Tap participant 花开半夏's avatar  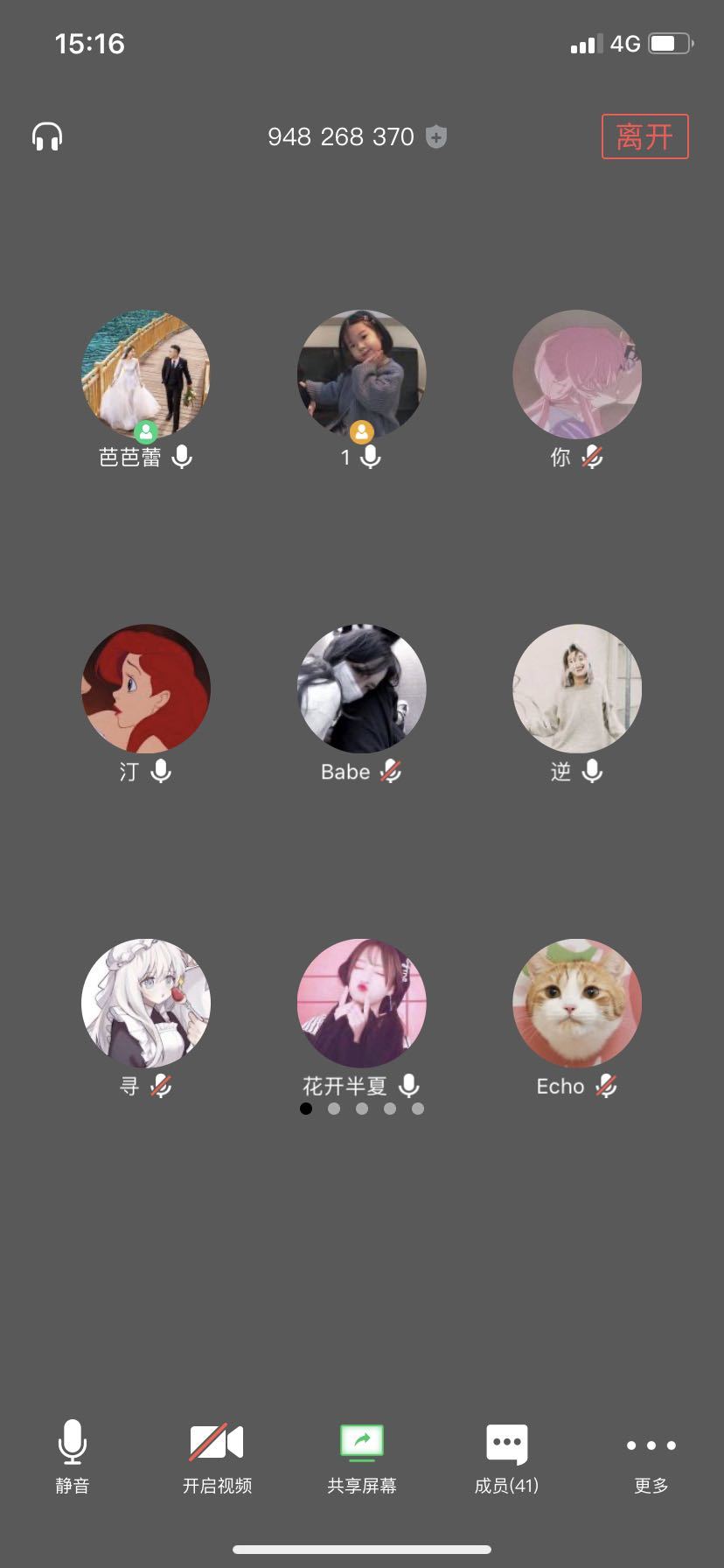tap(361, 1004)
